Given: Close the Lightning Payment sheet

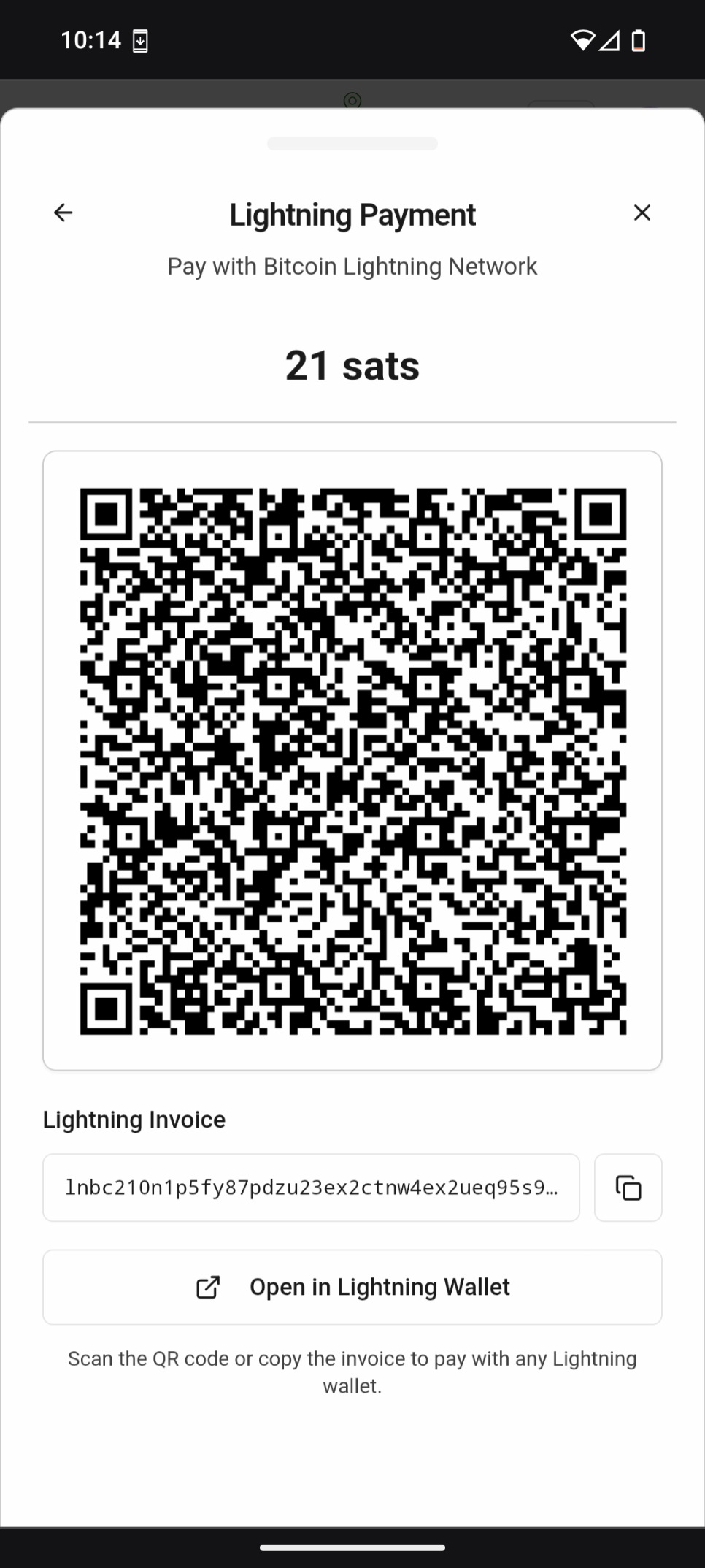Looking at the screenshot, I should [x=642, y=213].
